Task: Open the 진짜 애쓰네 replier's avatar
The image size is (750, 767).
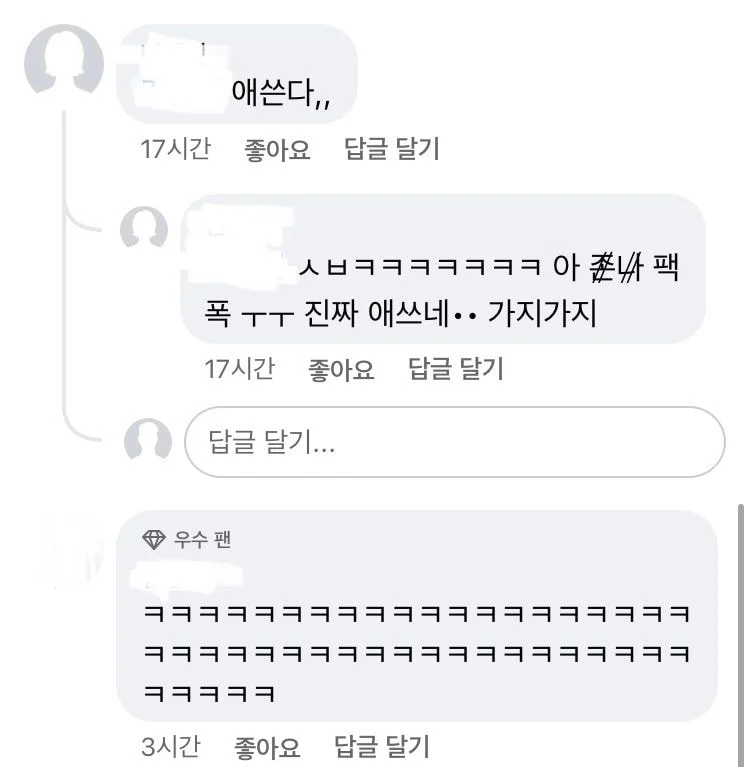Action: (144, 228)
